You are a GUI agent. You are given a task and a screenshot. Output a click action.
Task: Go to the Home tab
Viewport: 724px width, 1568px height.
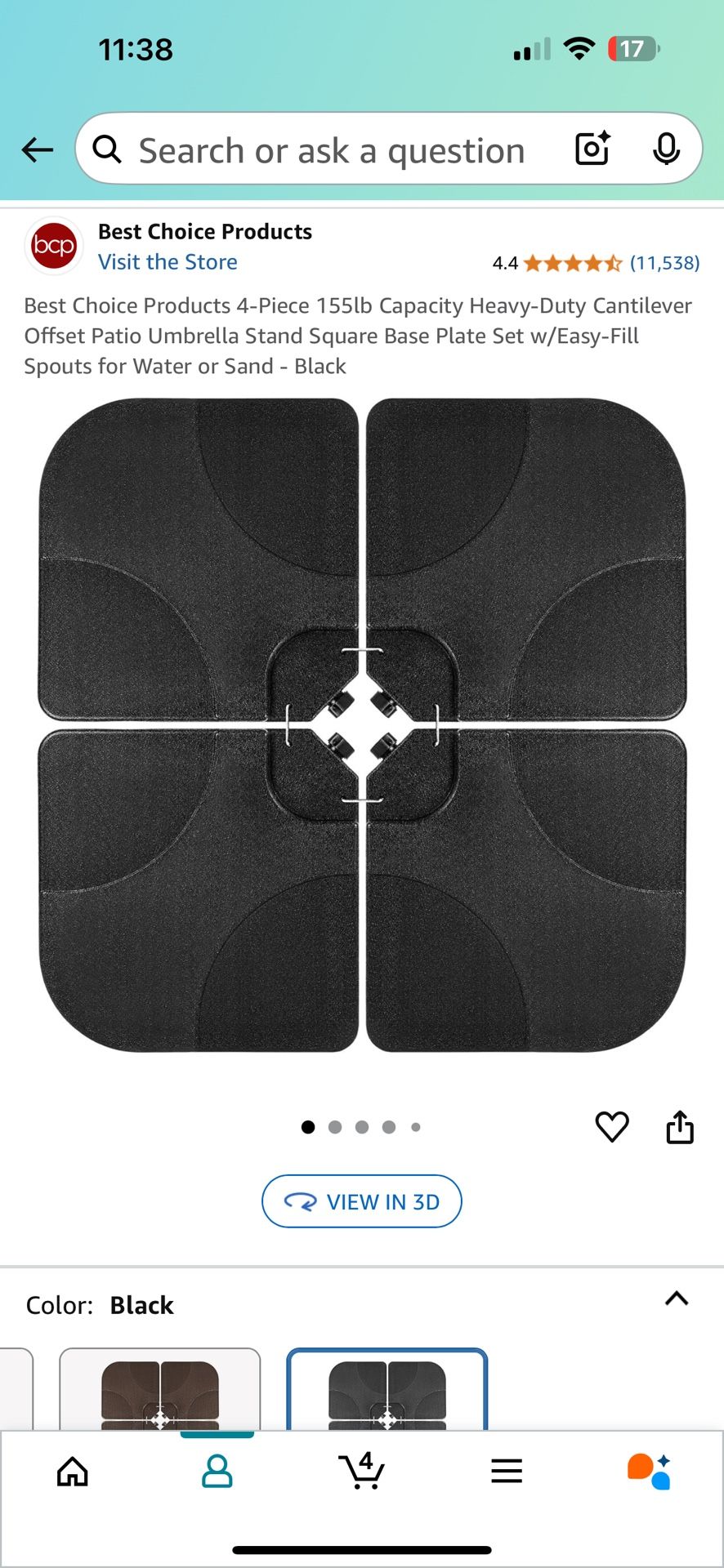[x=73, y=1472]
